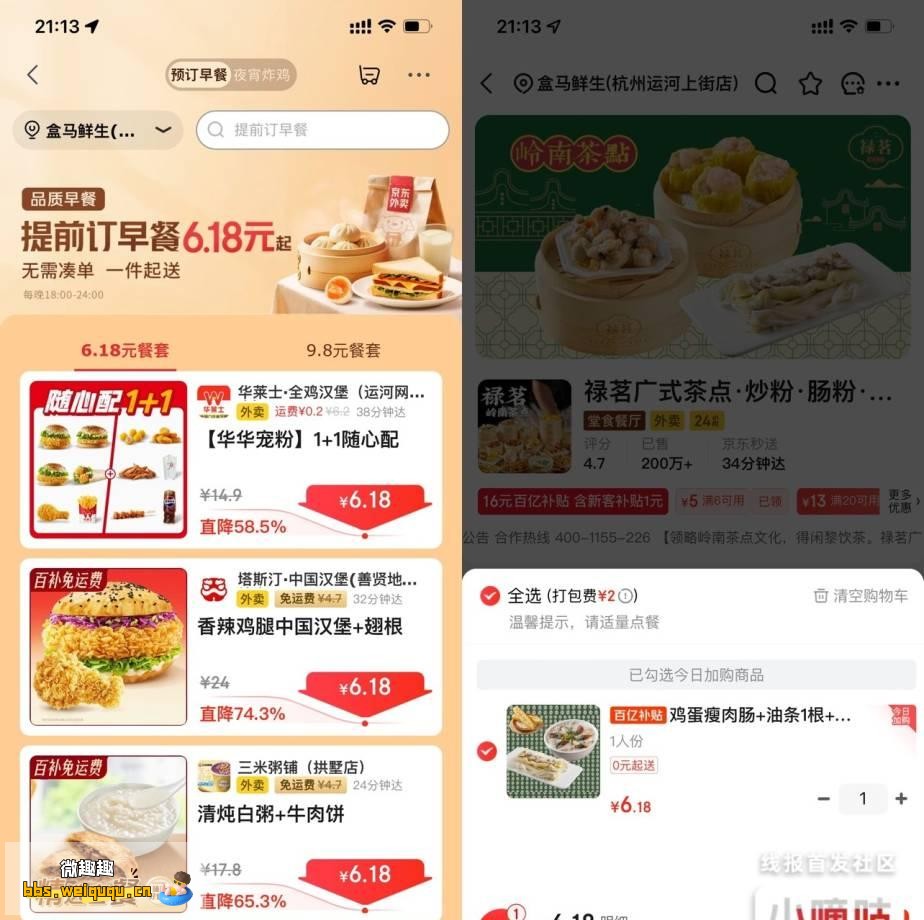
Task: Uncheck the 鸡蛋瘦肉肠+油条 cart item
Action: [487, 751]
